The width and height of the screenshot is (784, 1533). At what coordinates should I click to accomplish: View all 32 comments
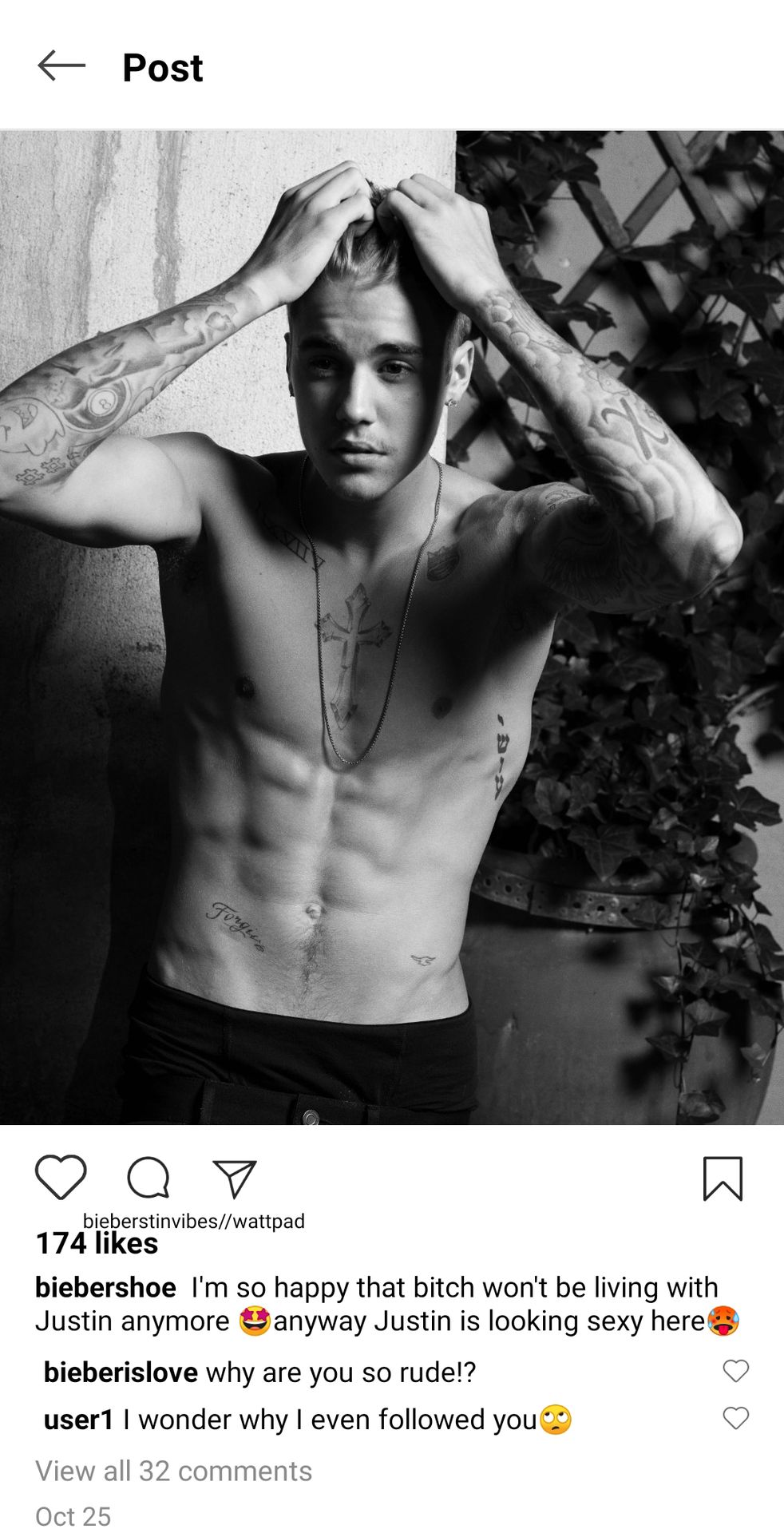173,1471
